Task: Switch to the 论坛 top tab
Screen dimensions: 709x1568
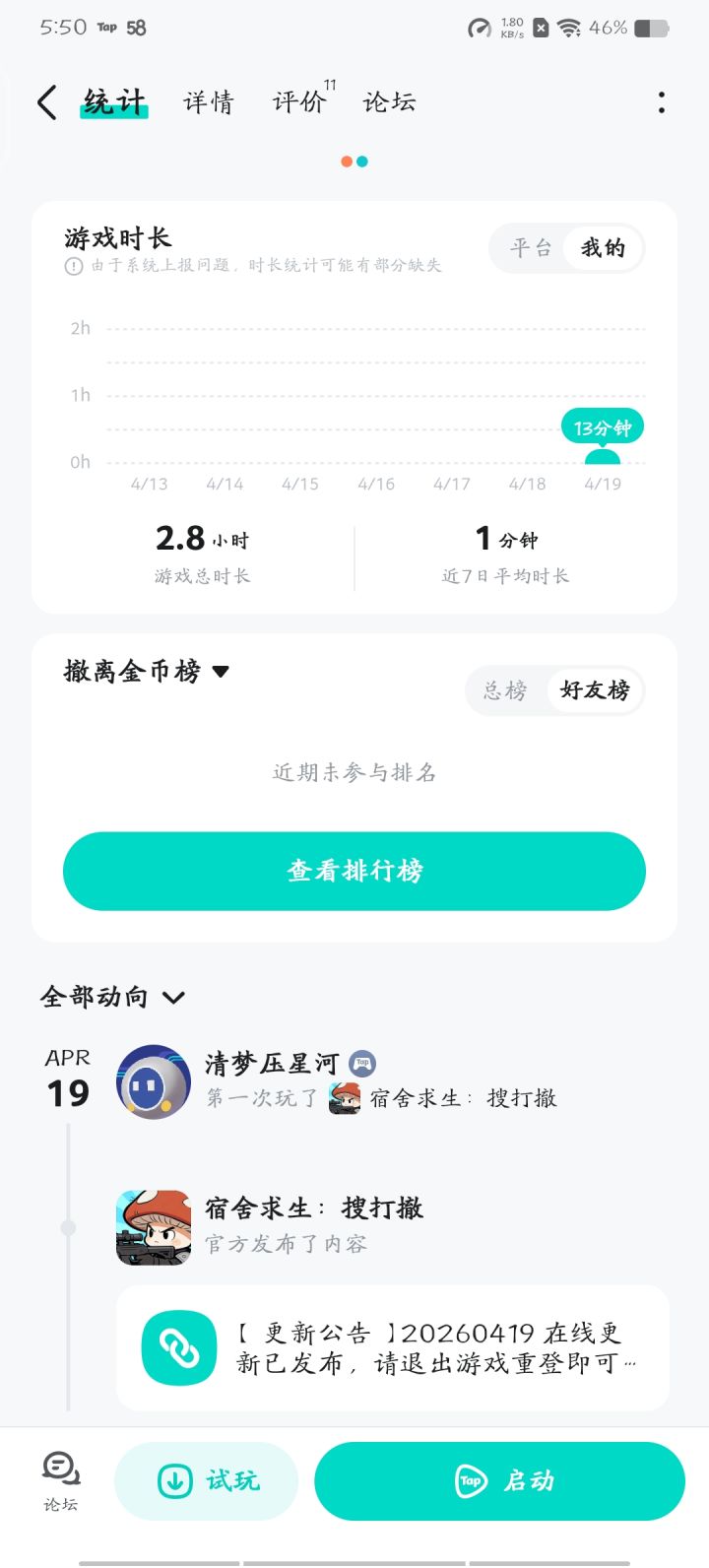Action: pyautogui.click(x=389, y=102)
